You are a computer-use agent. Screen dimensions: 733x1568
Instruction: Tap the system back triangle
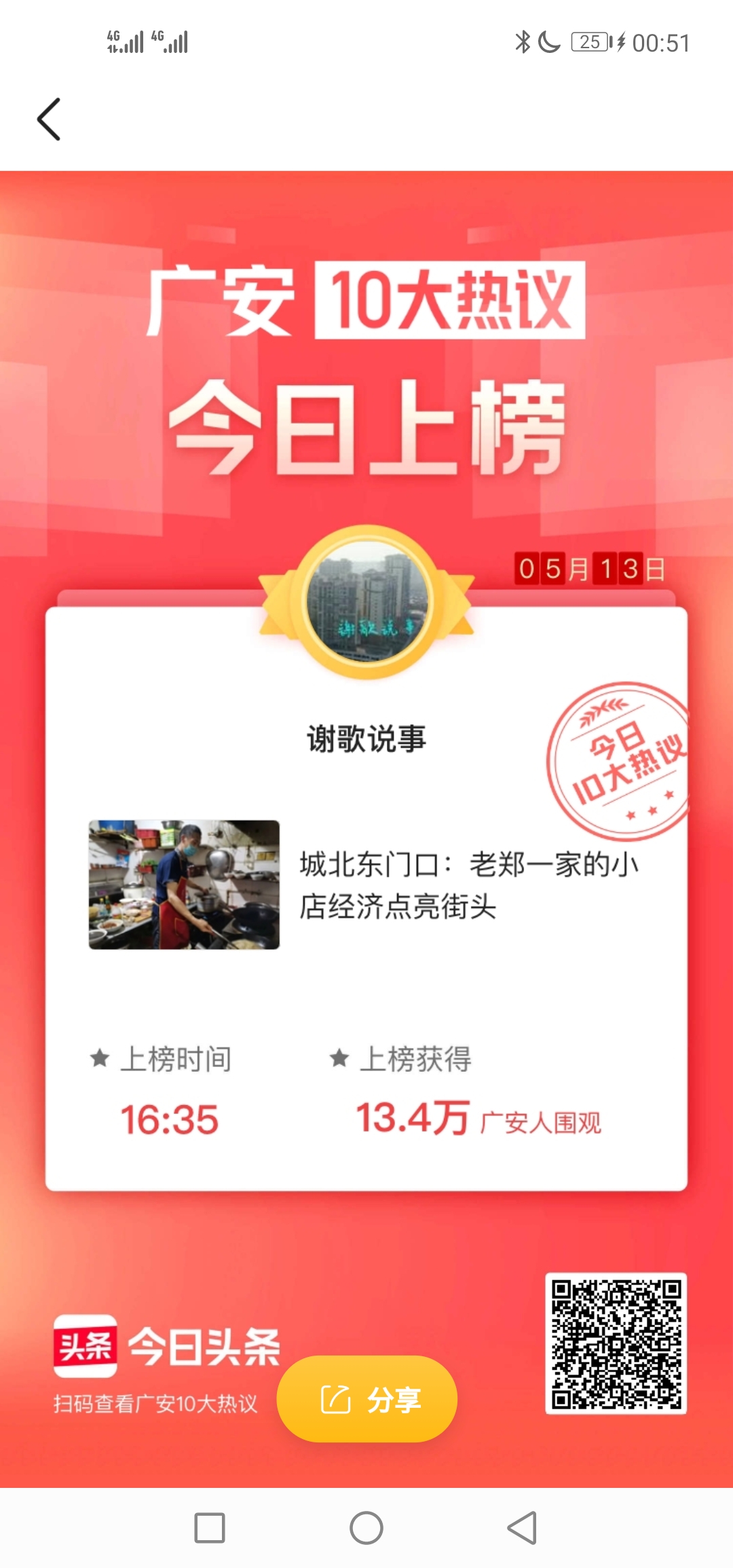[523, 1528]
